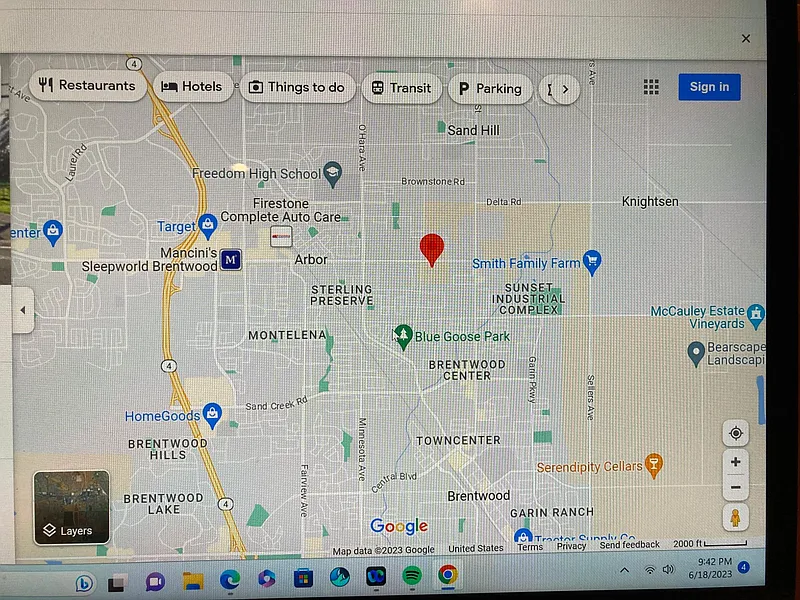Find Parking using the chip
800x600 pixels.
[x=490, y=88]
